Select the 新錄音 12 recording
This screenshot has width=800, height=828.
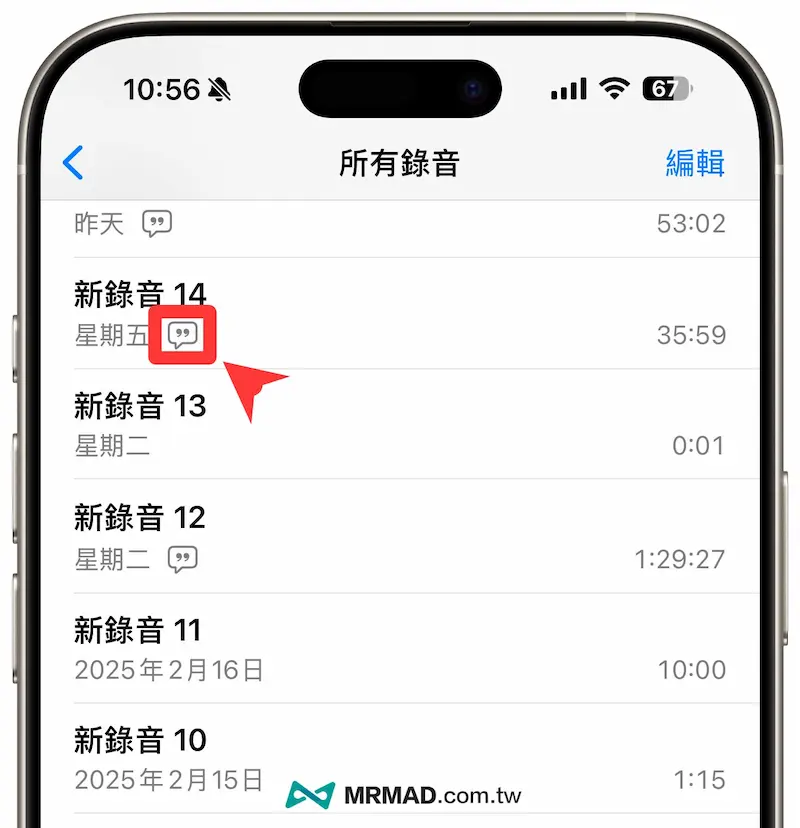400,536
